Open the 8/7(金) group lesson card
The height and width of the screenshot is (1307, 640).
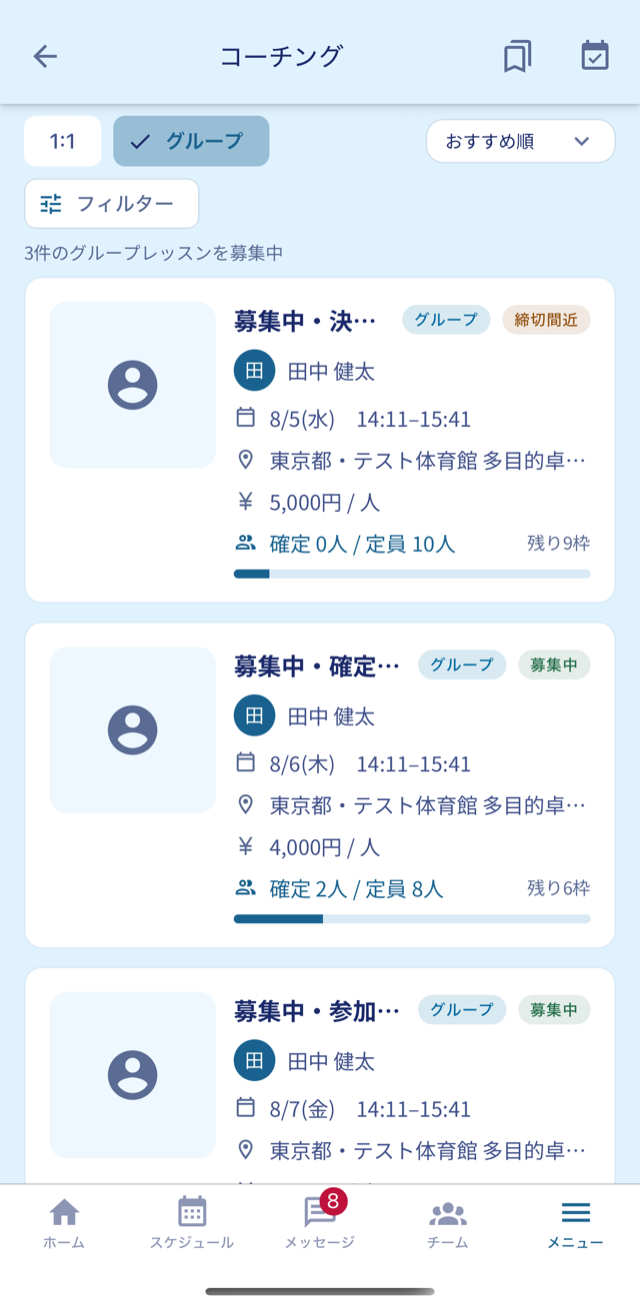point(320,1076)
